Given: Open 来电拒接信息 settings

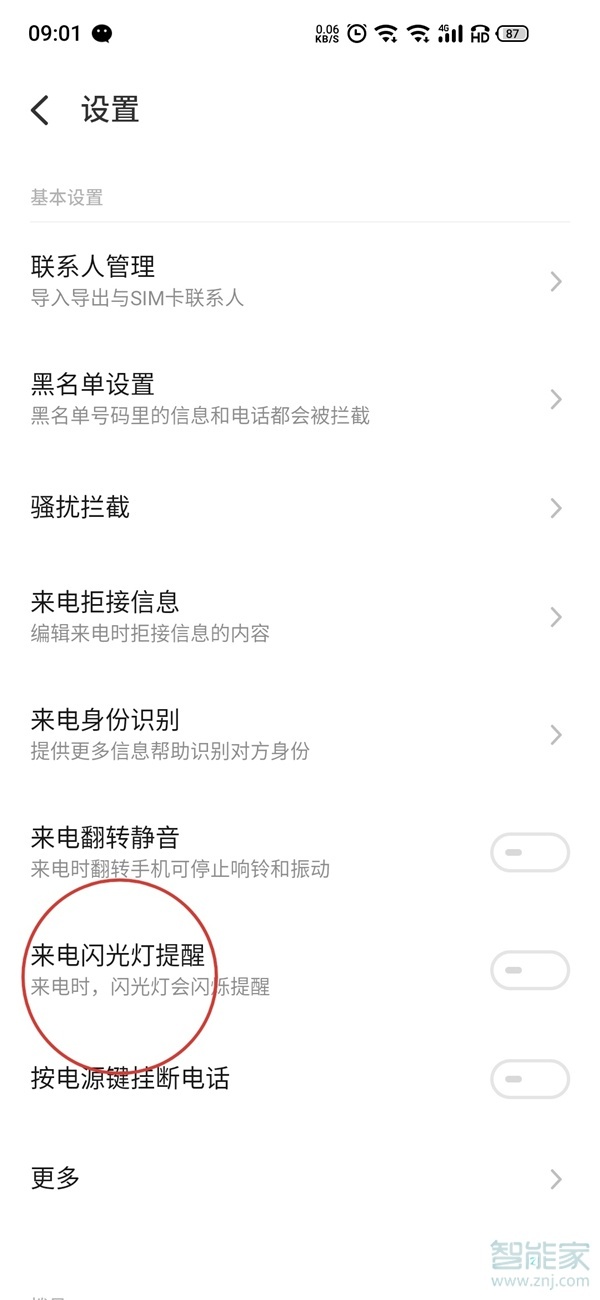Looking at the screenshot, I should 300,616.
